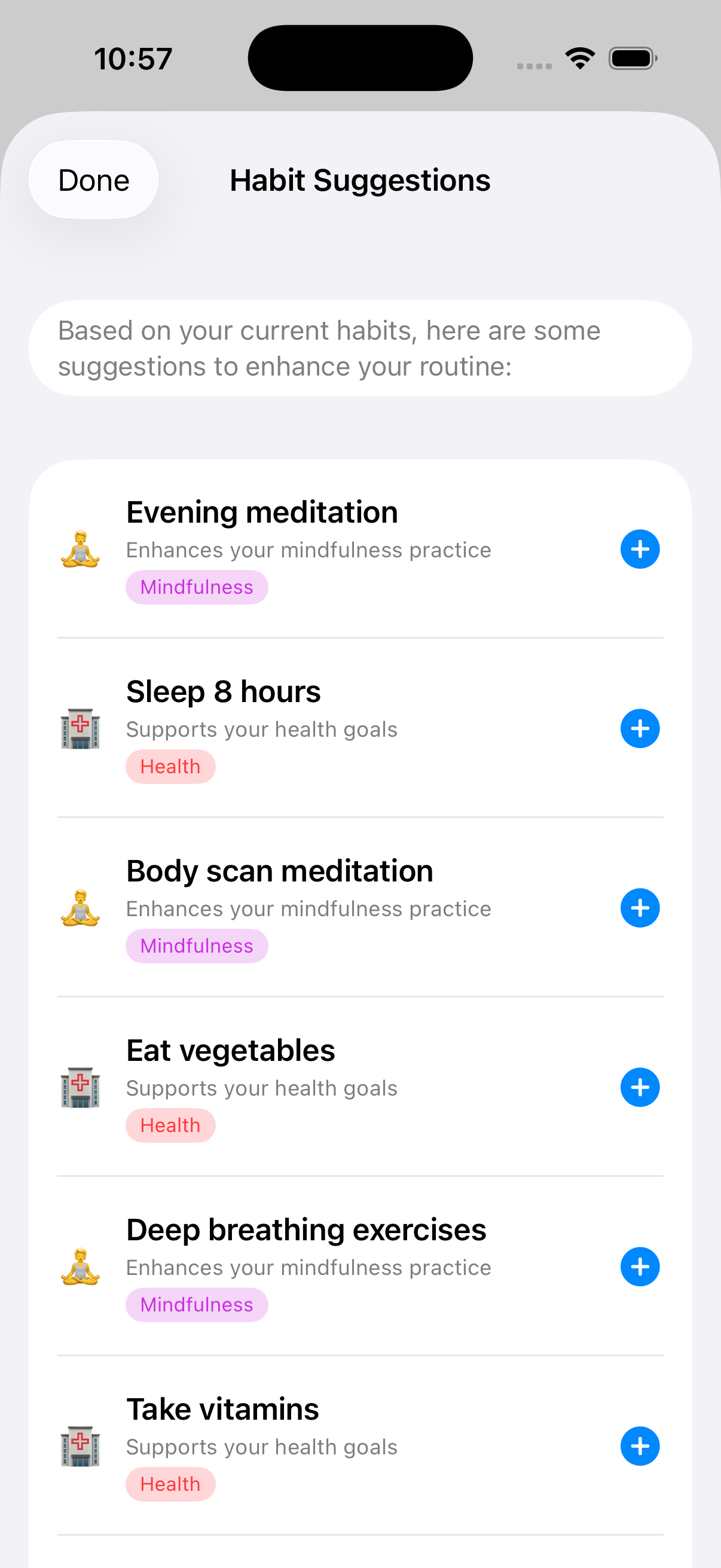The width and height of the screenshot is (721, 1568).
Task: Tap the Habit Suggestions title
Action: (359, 180)
